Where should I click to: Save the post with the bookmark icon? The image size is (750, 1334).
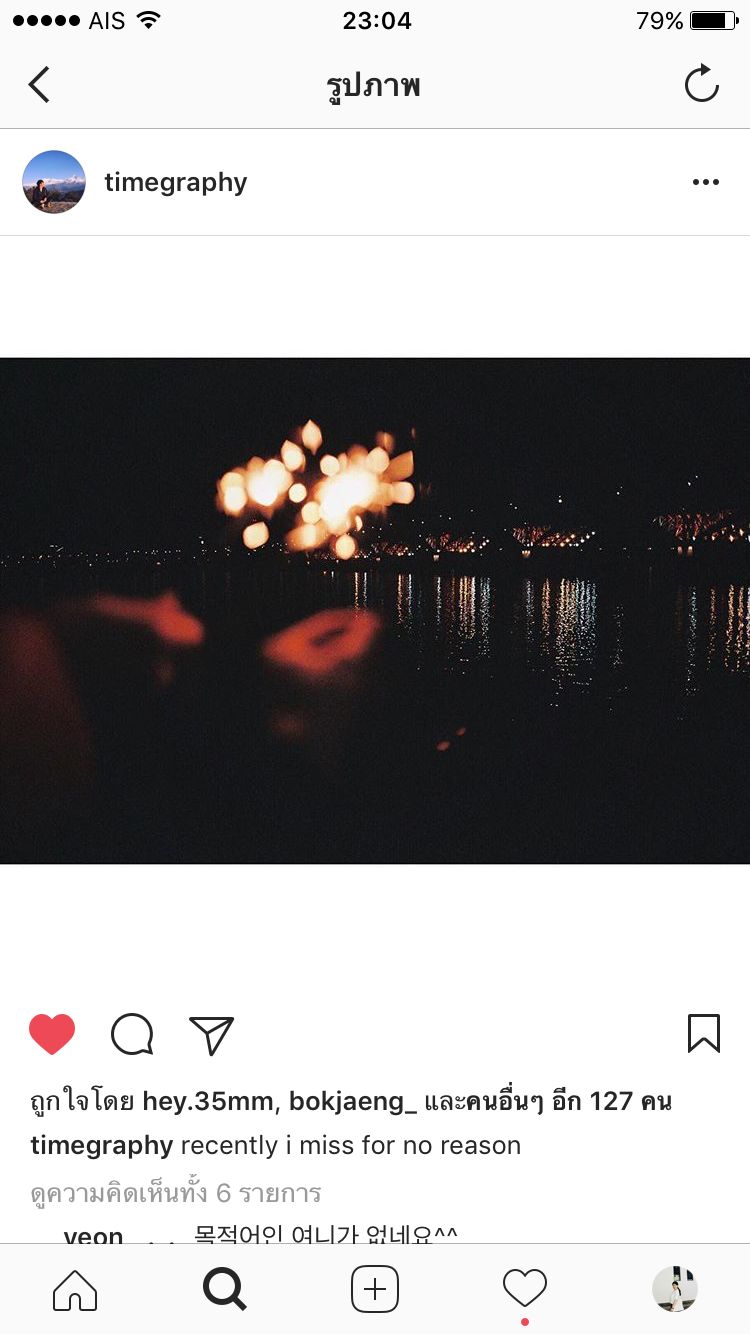click(703, 1034)
